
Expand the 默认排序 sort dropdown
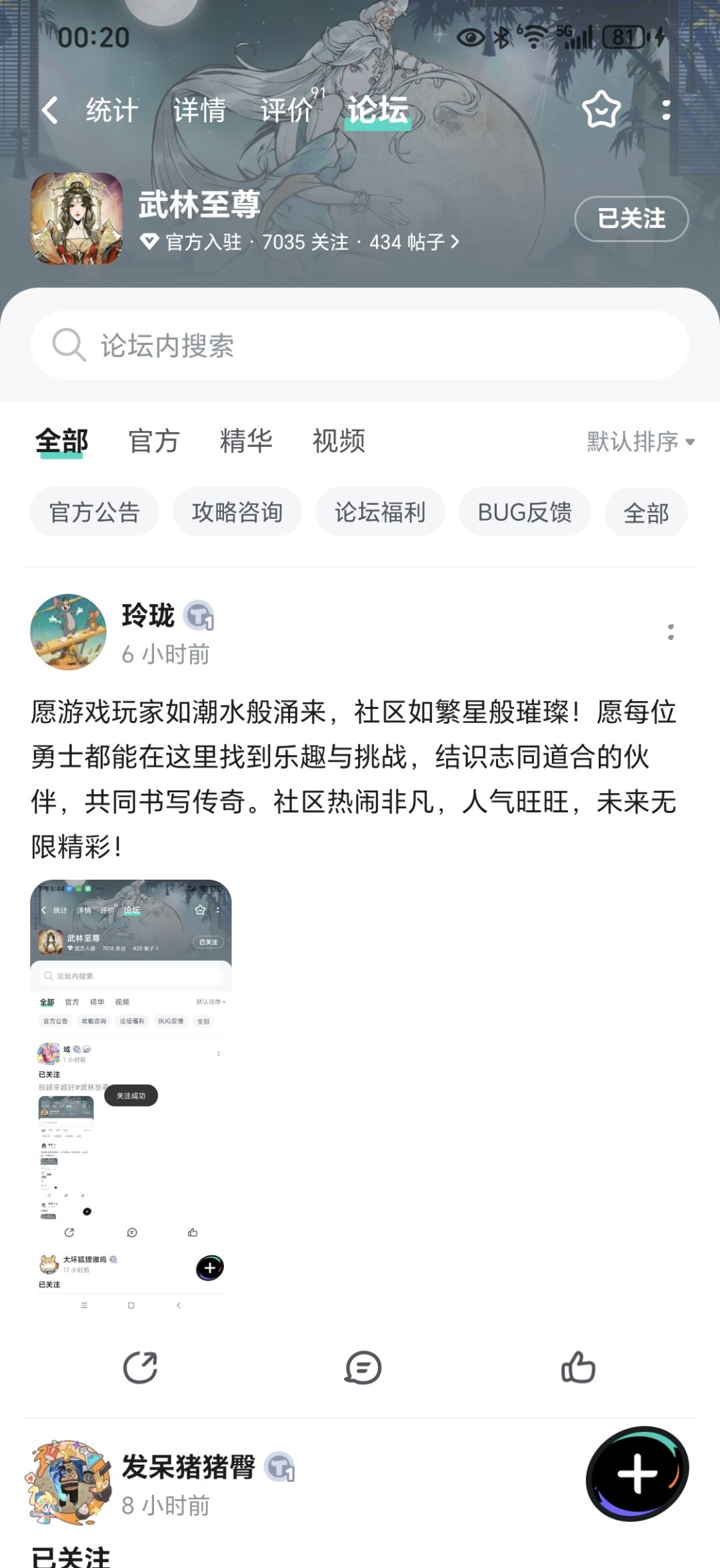[x=641, y=442]
